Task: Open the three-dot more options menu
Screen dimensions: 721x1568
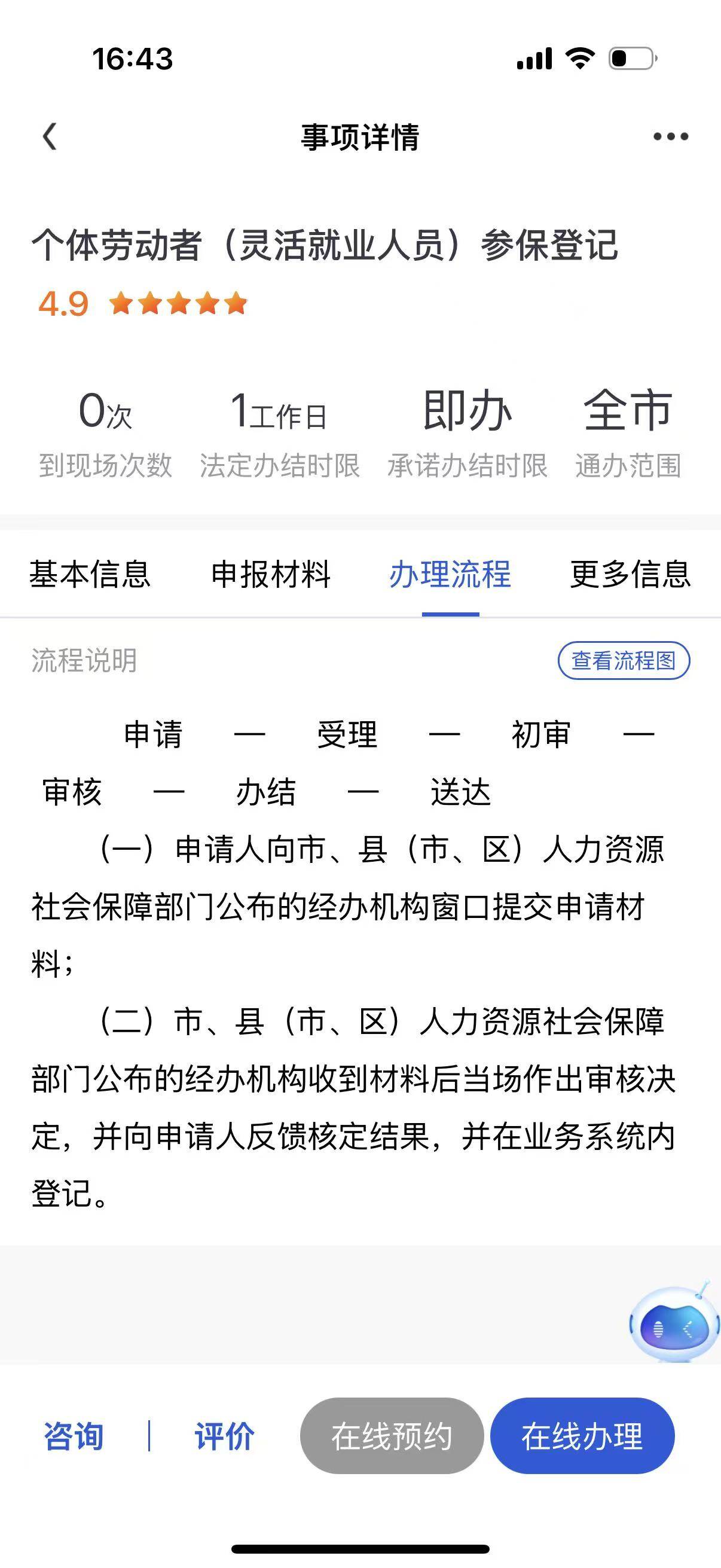Action: (x=671, y=136)
